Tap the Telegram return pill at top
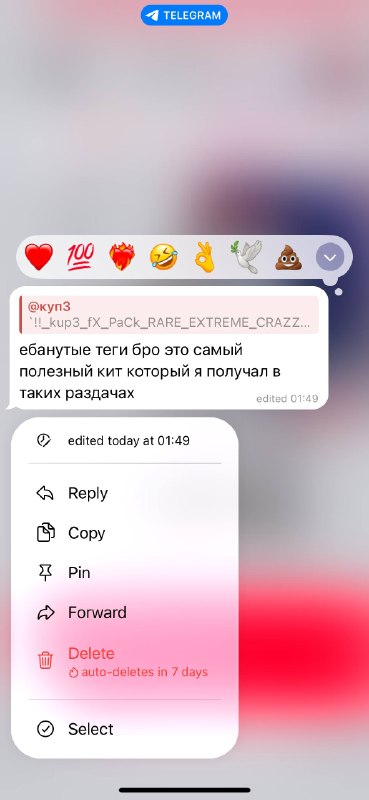Viewport: 369px width, 800px height. [x=184, y=15]
